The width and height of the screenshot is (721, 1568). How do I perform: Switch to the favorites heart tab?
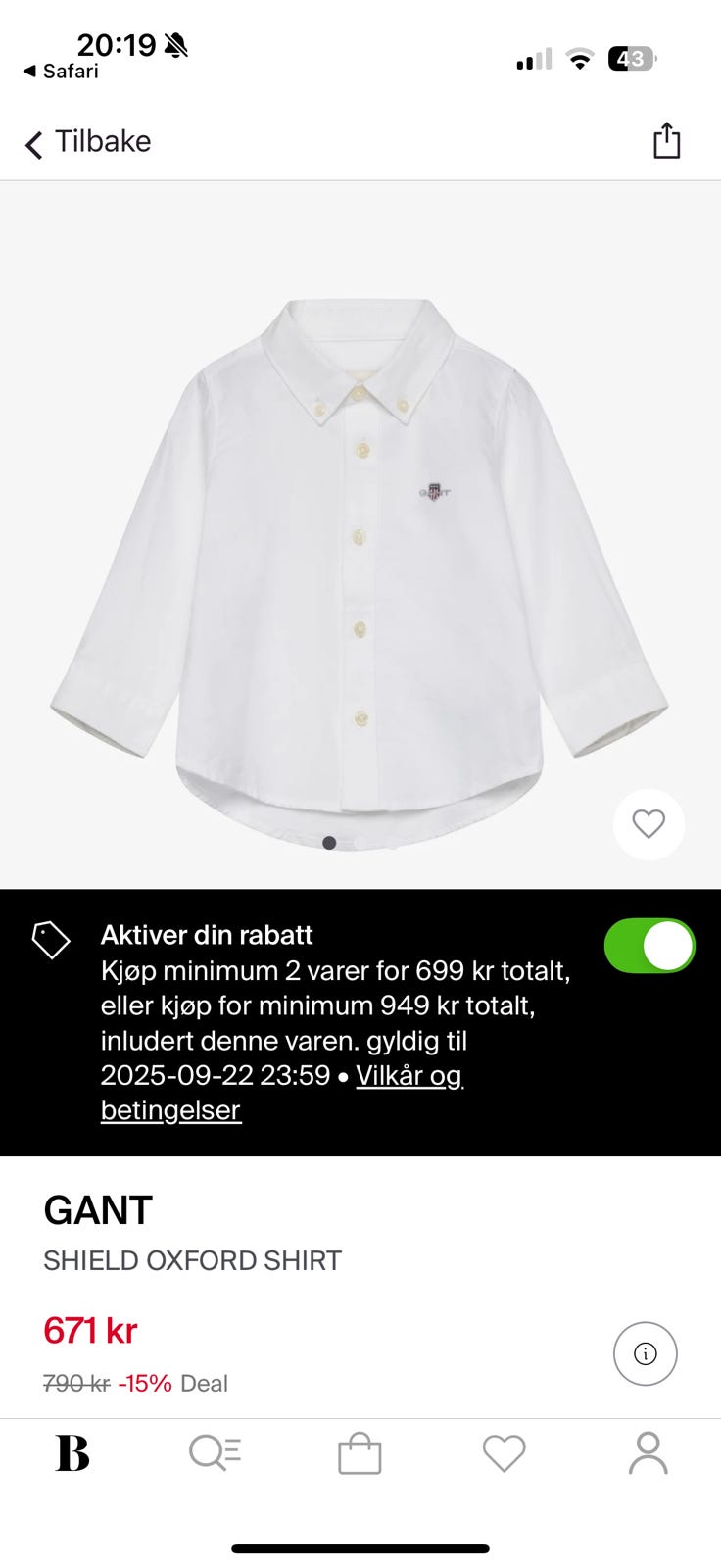[504, 1452]
